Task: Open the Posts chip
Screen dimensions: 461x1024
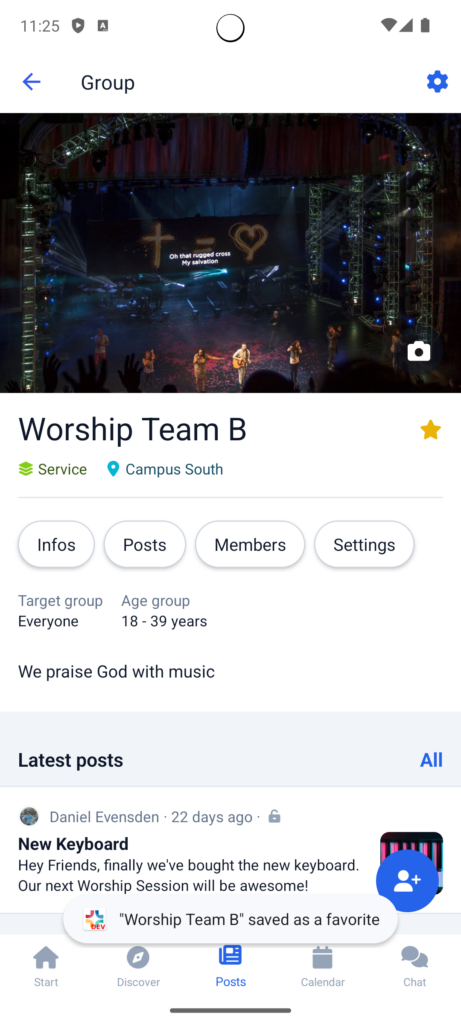Action: [145, 545]
